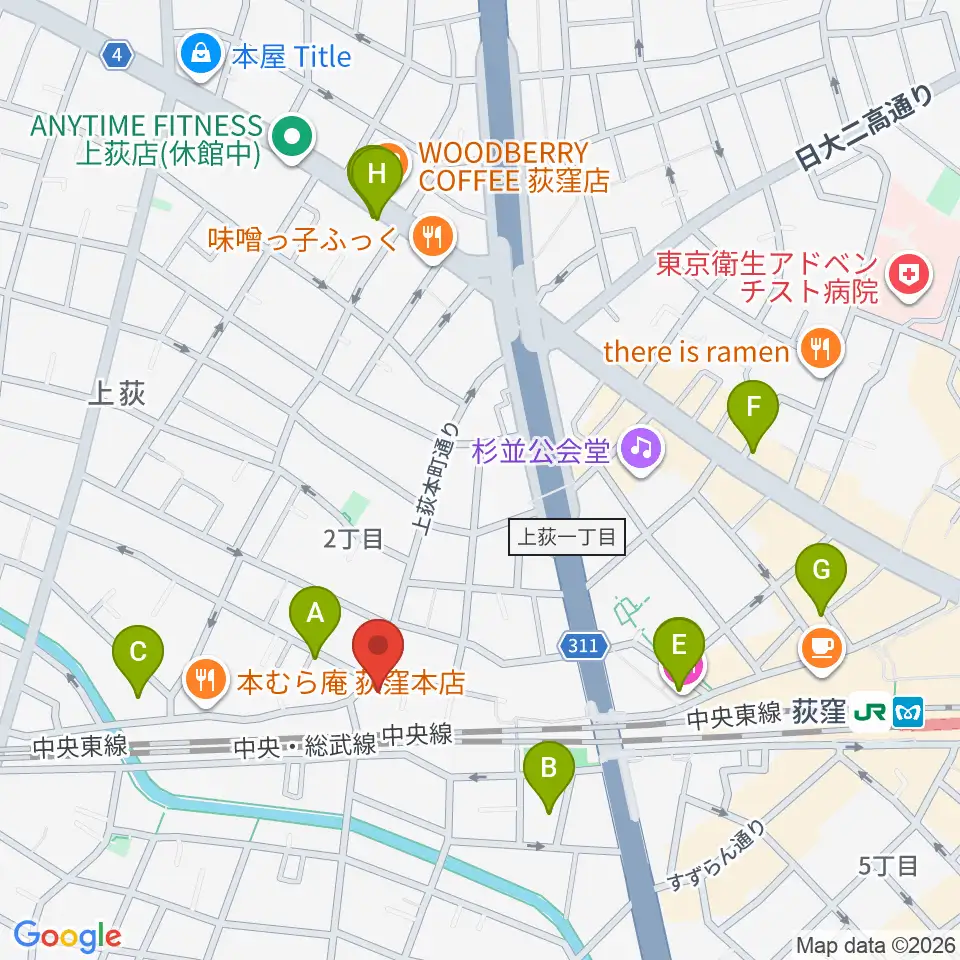
Task: Open the there is ramen pin
Action: (x=822, y=351)
